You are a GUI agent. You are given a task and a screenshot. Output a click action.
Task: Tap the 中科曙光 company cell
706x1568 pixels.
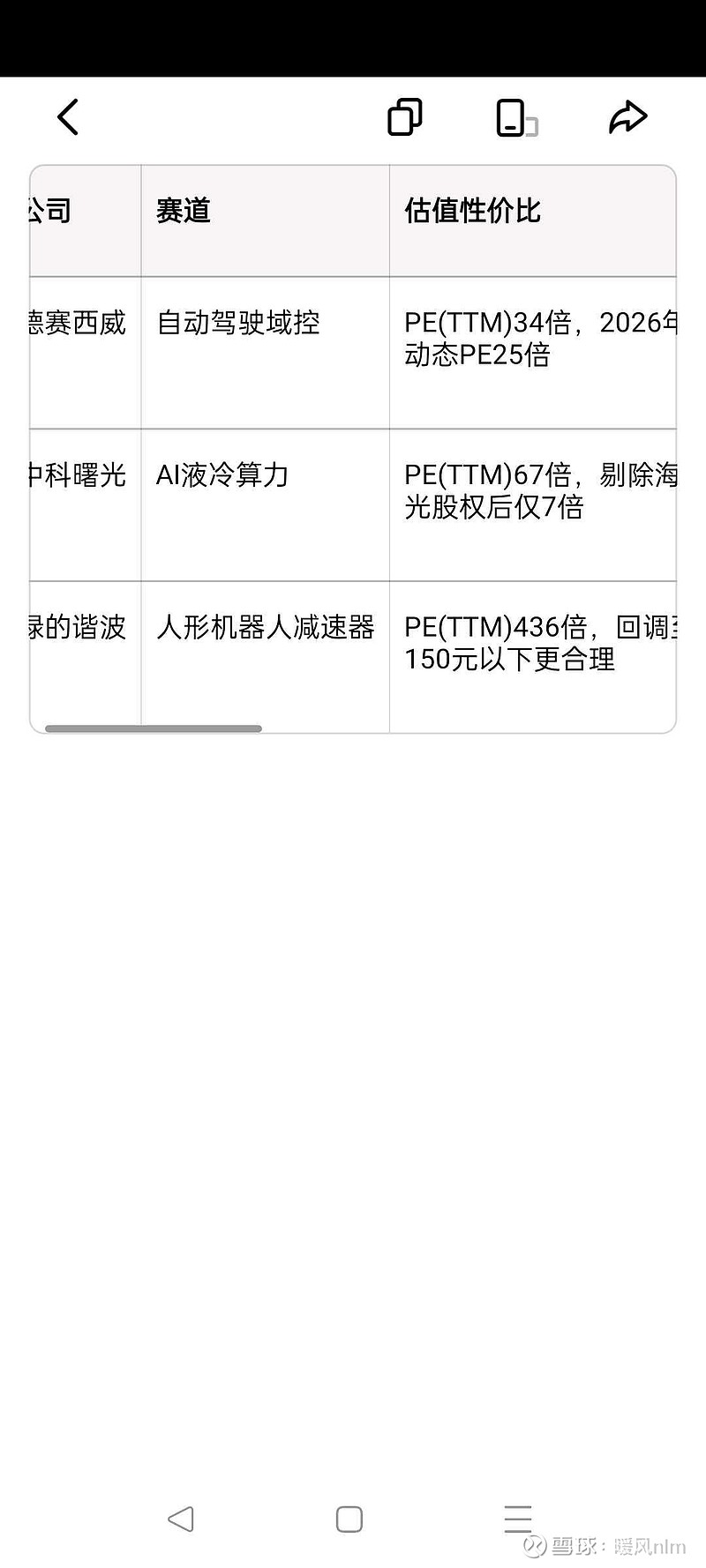point(73,475)
